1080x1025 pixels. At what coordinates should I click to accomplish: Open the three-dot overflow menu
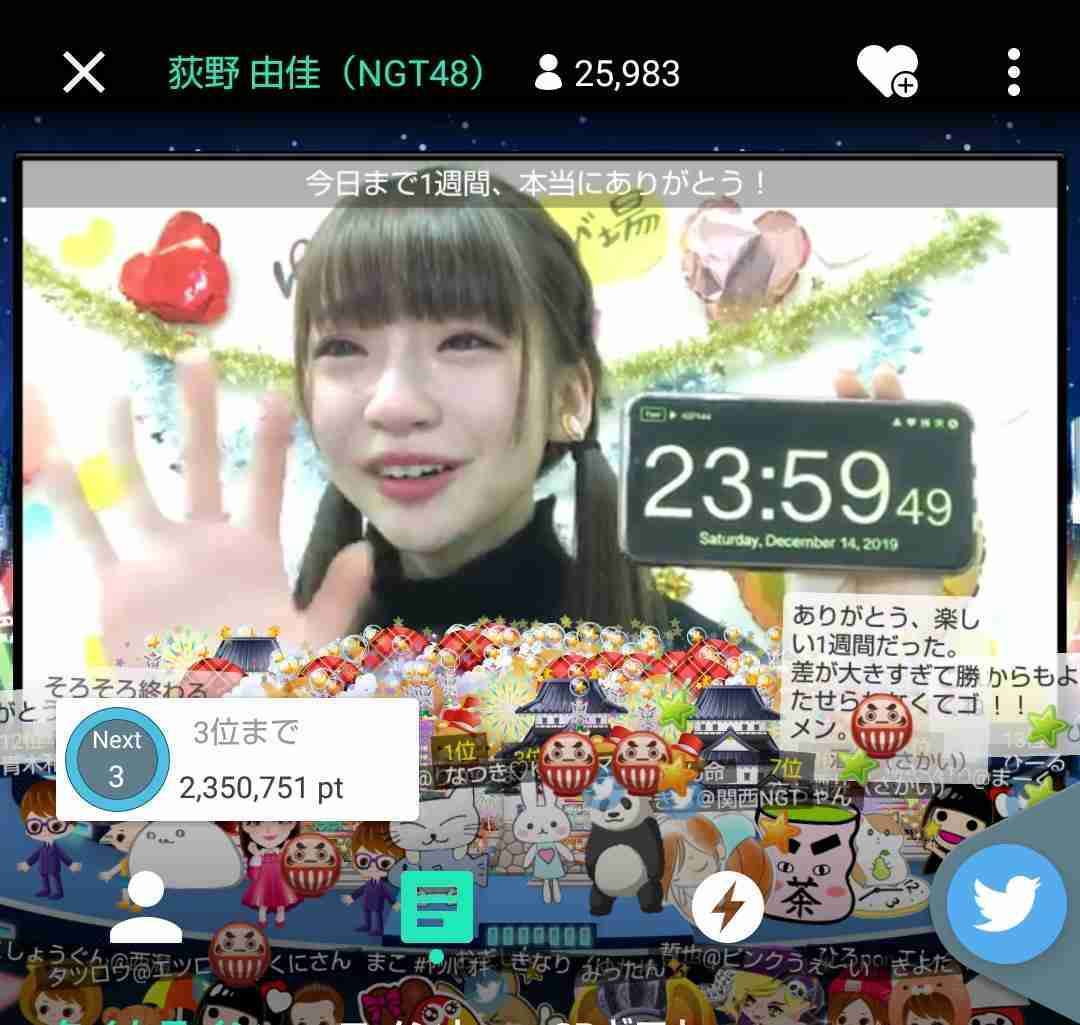pyautogui.click(x=1013, y=72)
